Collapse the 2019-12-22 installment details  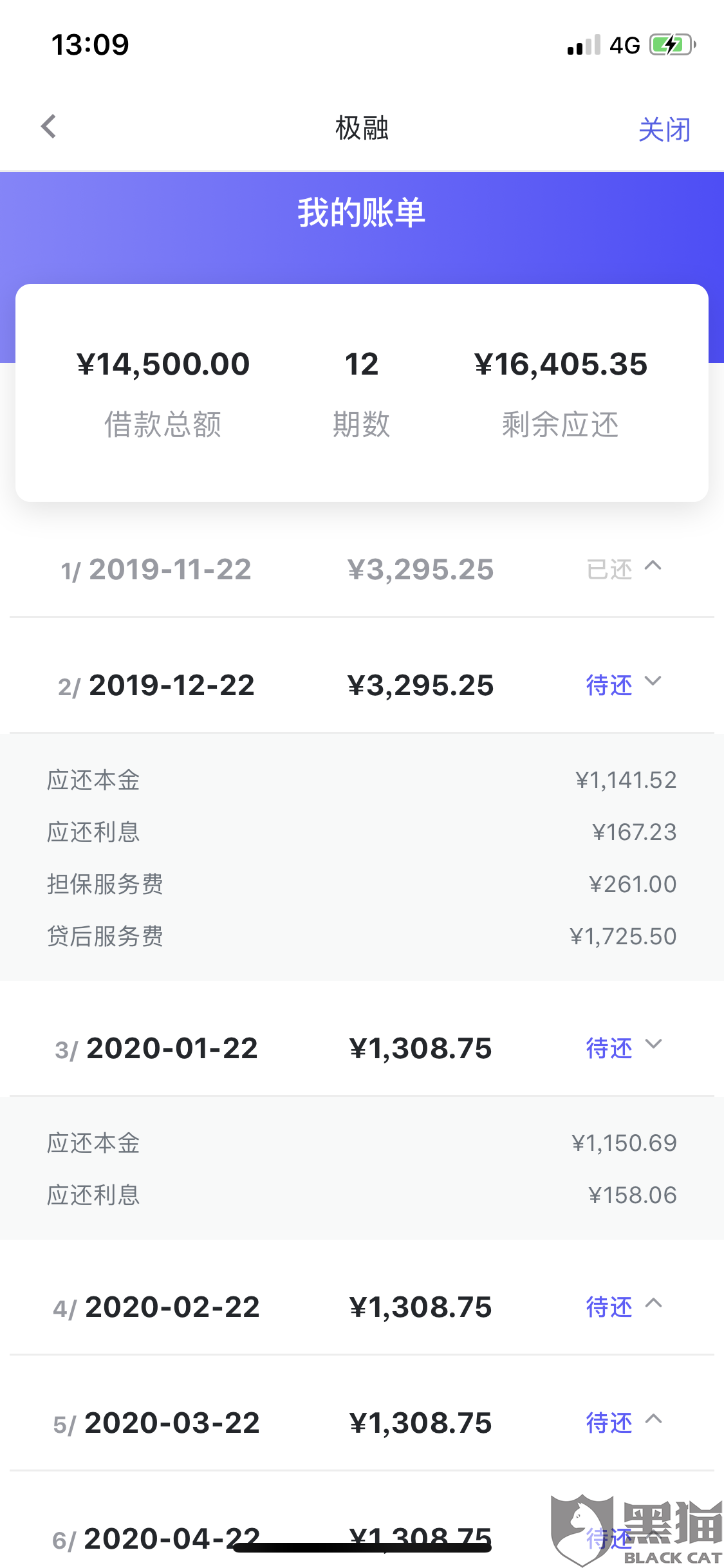[653, 683]
